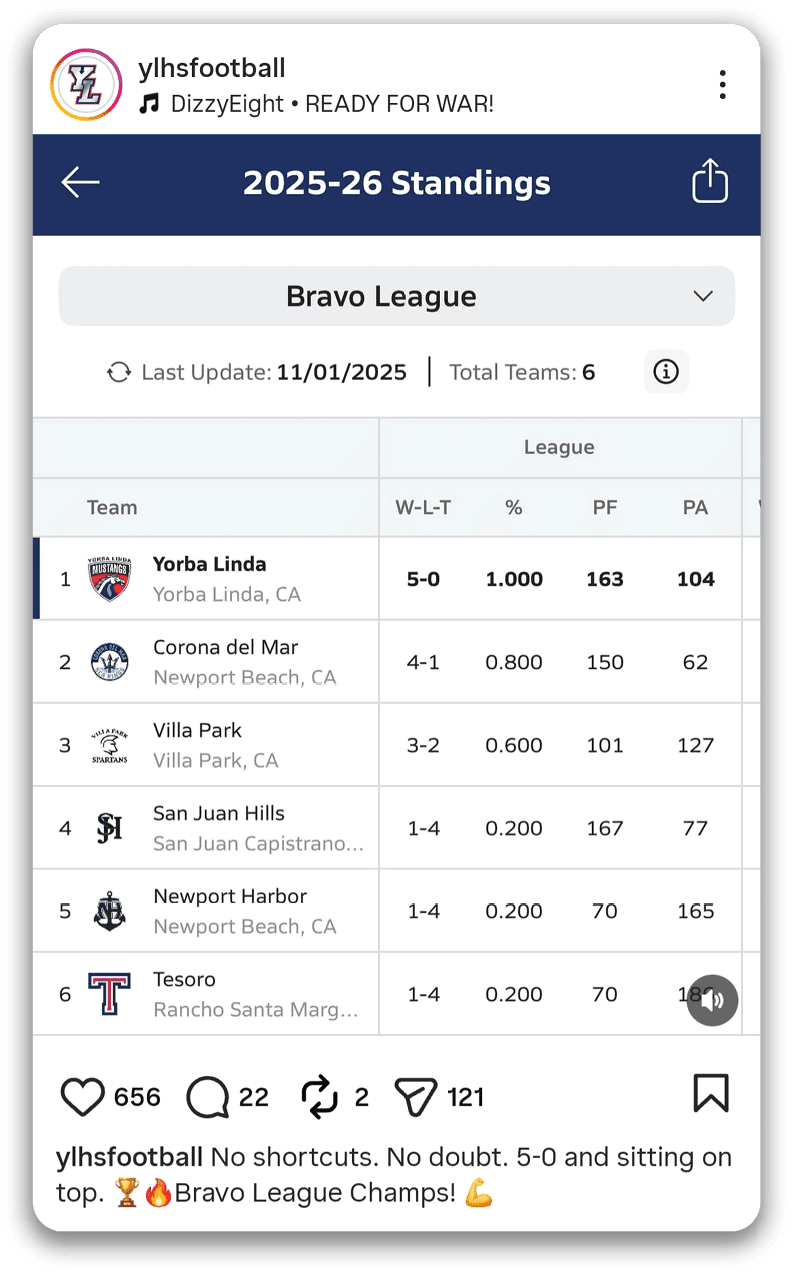
Task: Bookmark this post
Action: tap(711, 1094)
